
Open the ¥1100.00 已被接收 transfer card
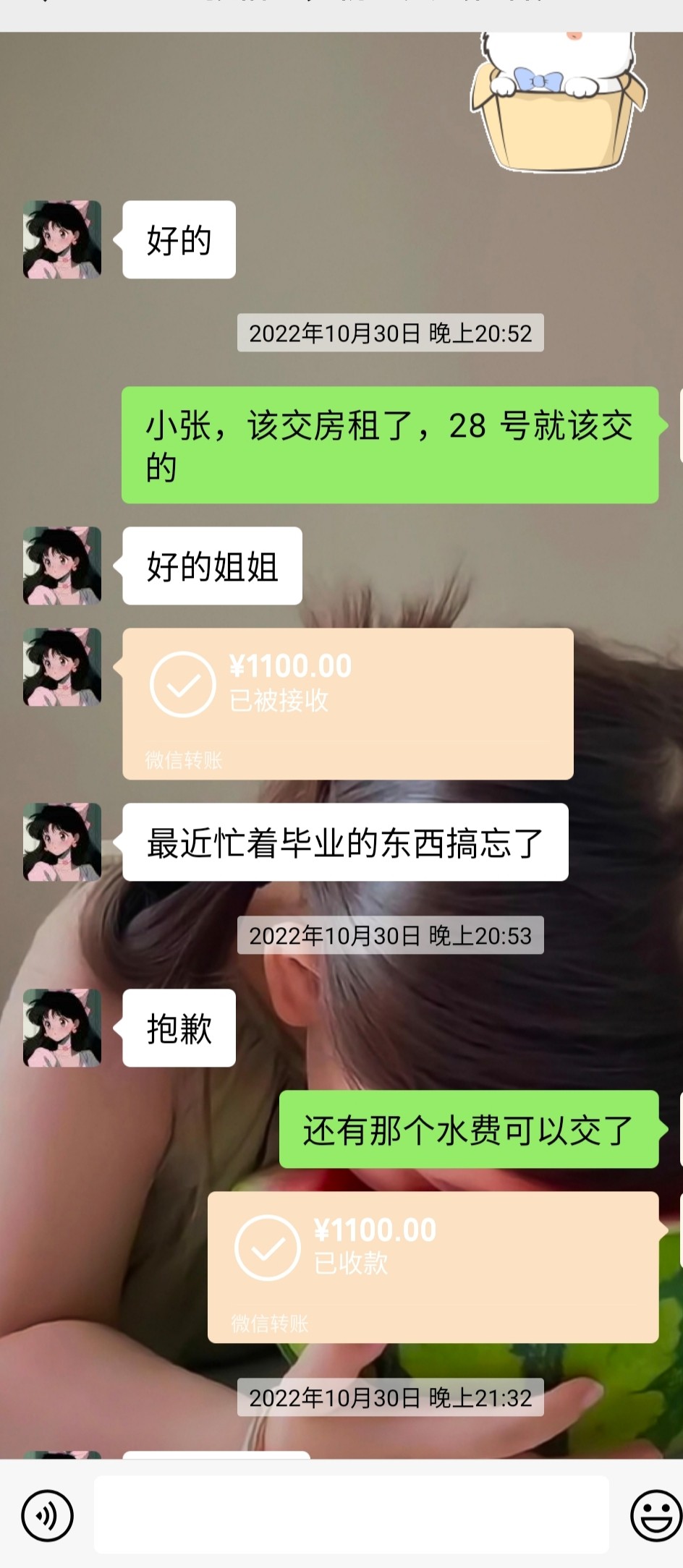347,703
